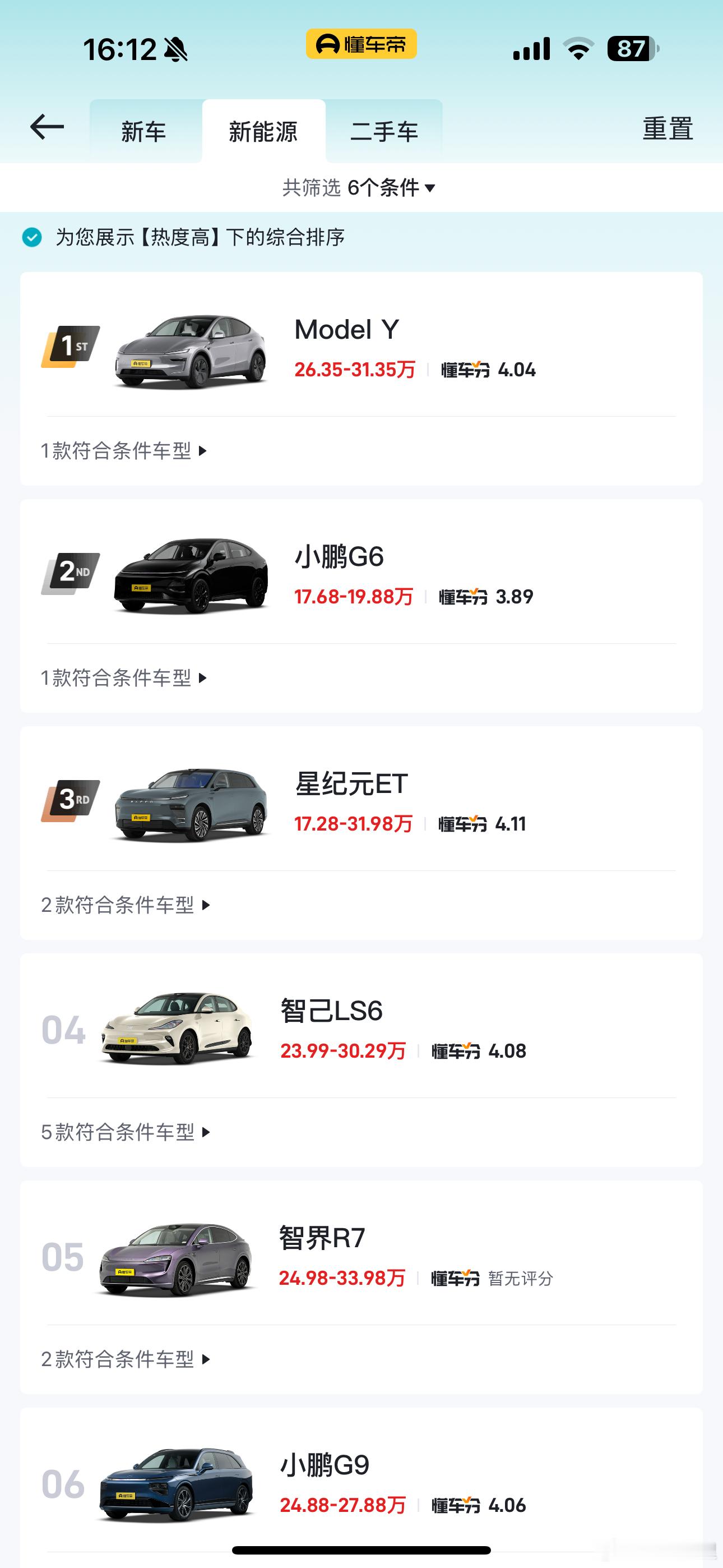Expand the 共筛选 6个条件 dropdown
The height and width of the screenshot is (1568, 723).
coord(359,187)
